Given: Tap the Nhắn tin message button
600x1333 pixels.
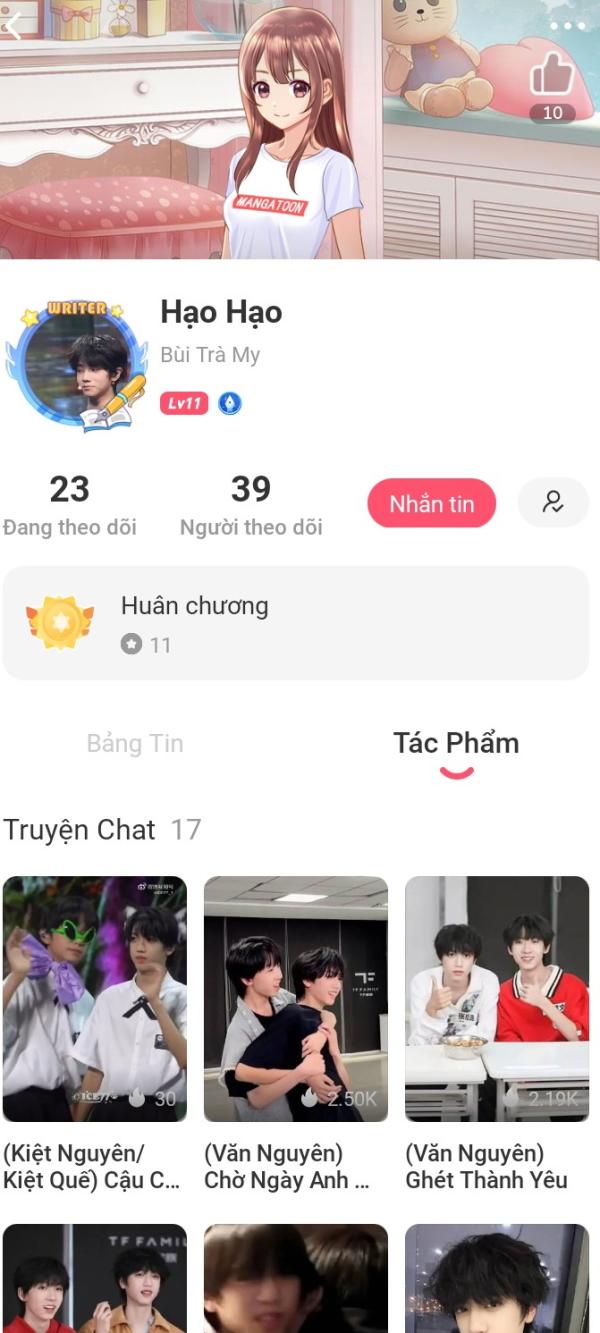Looking at the screenshot, I should 432,503.
